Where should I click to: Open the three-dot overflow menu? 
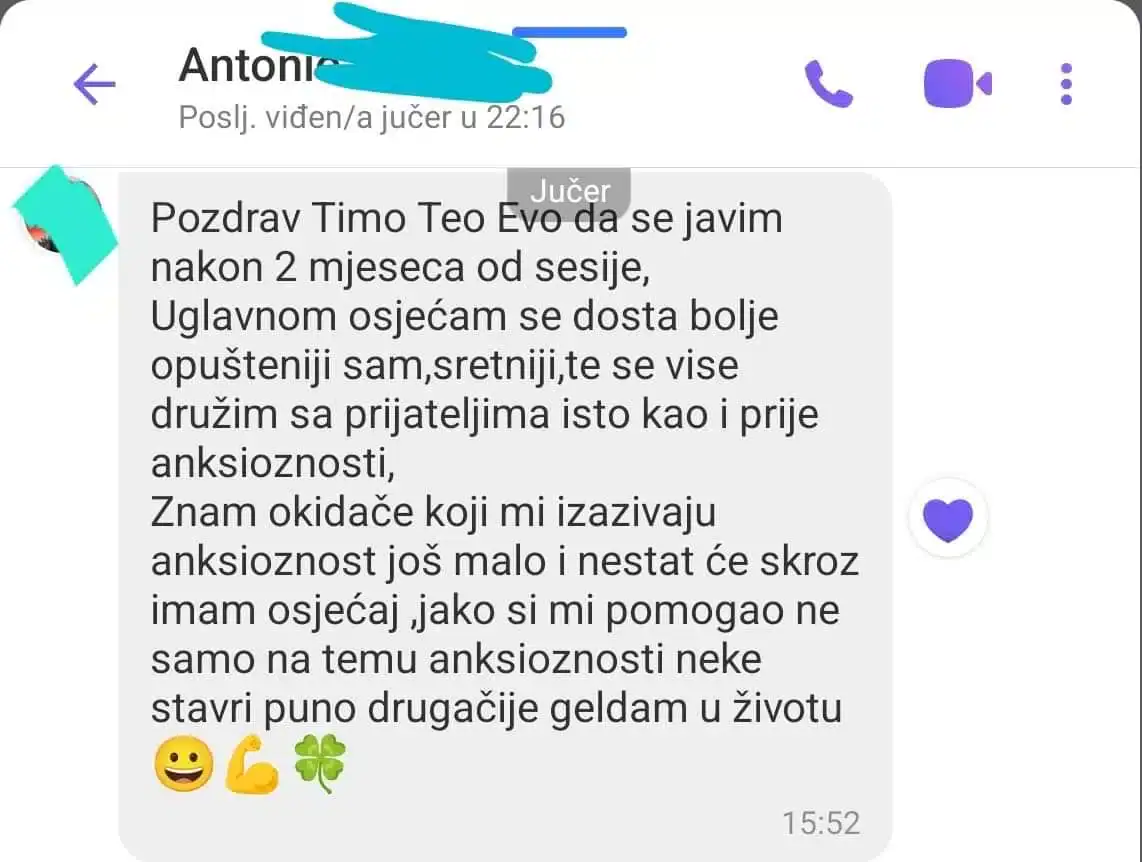point(1066,84)
